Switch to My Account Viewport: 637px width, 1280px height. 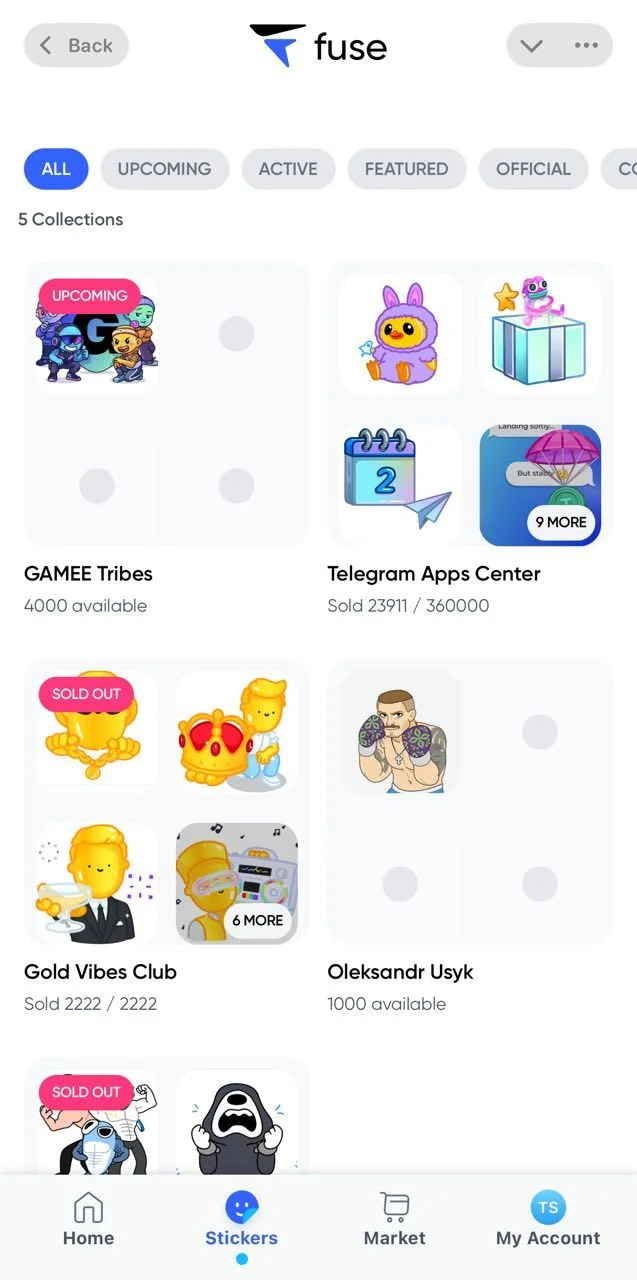point(548,1220)
